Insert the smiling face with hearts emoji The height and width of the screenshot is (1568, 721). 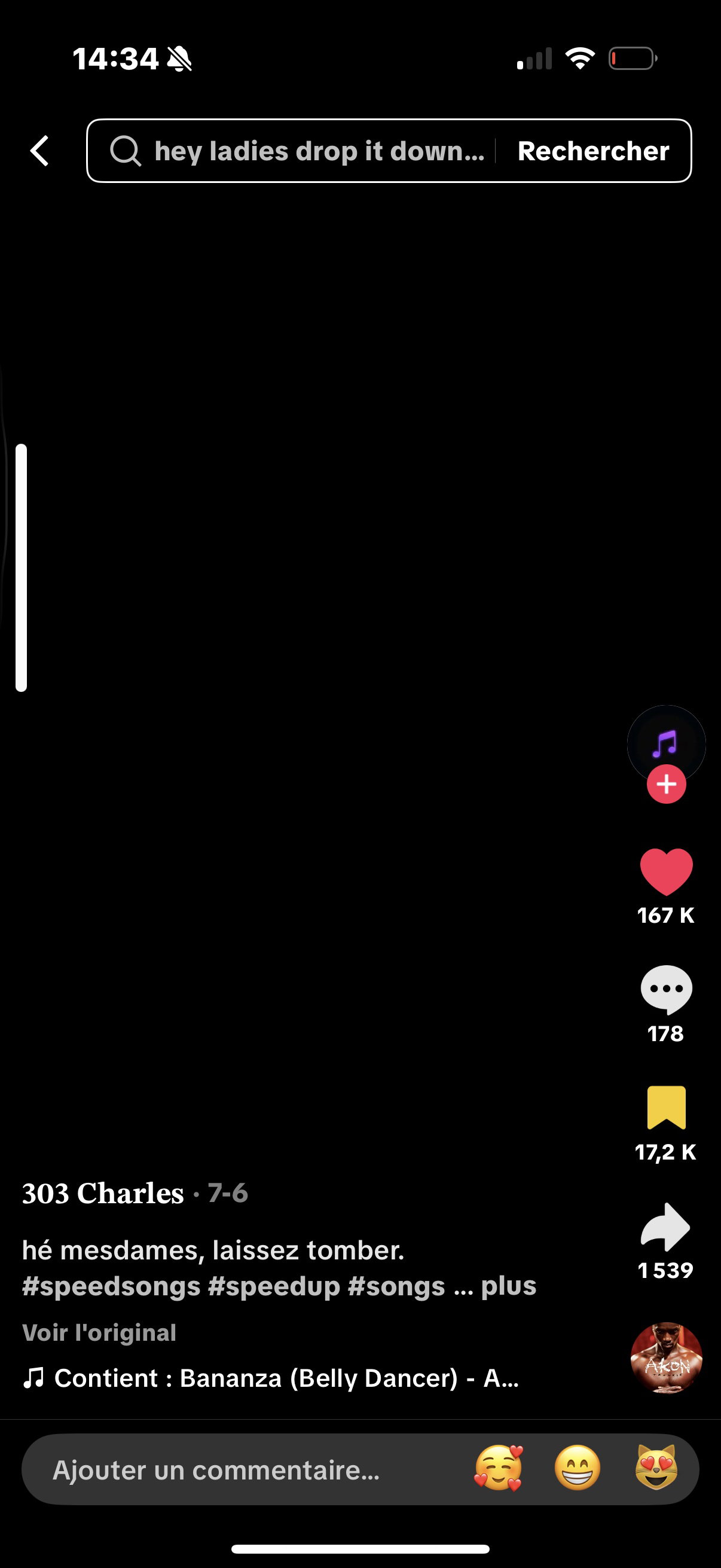499,1468
